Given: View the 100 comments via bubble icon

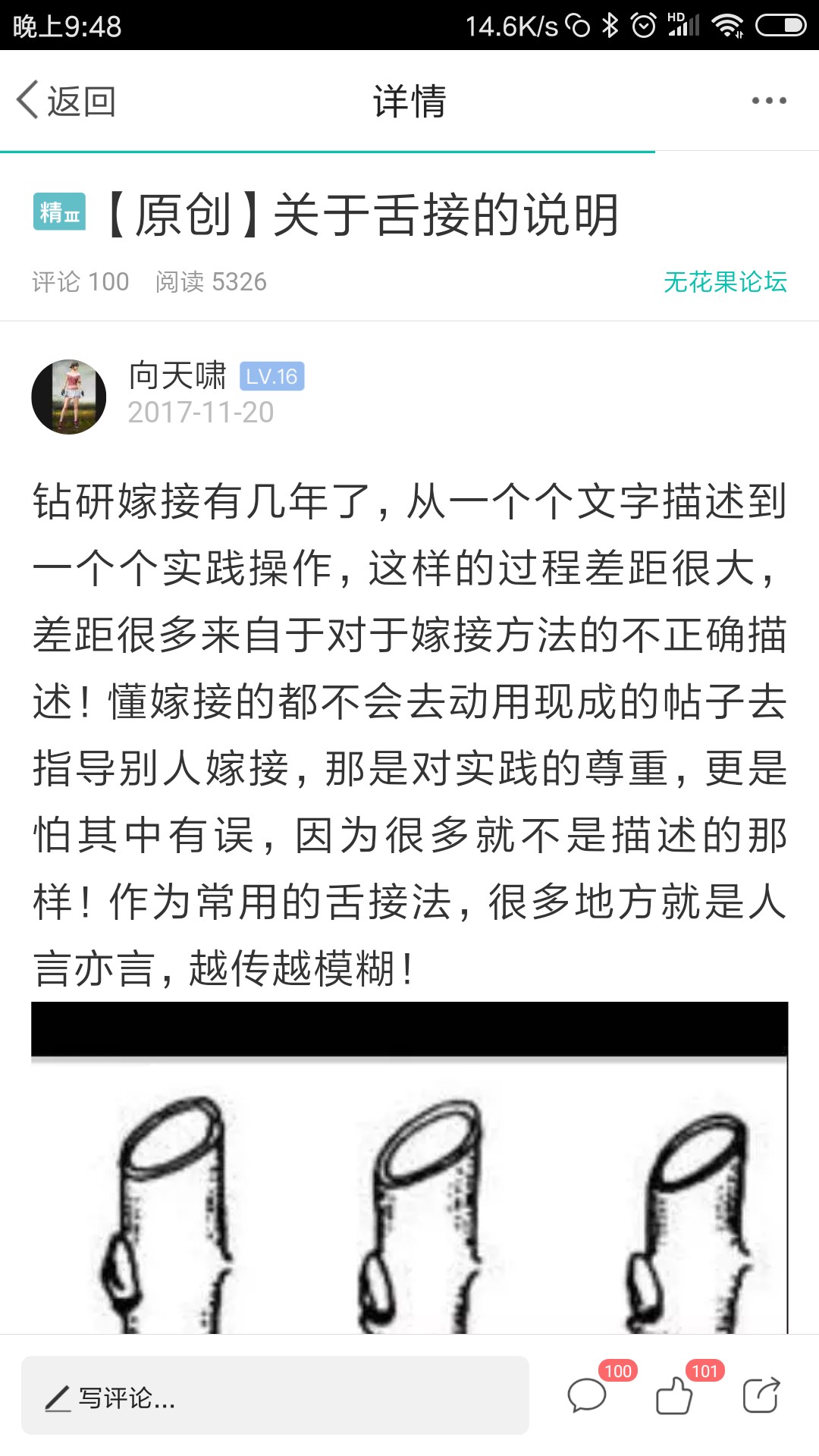Looking at the screenshot, I should [x=588, y=1395].
